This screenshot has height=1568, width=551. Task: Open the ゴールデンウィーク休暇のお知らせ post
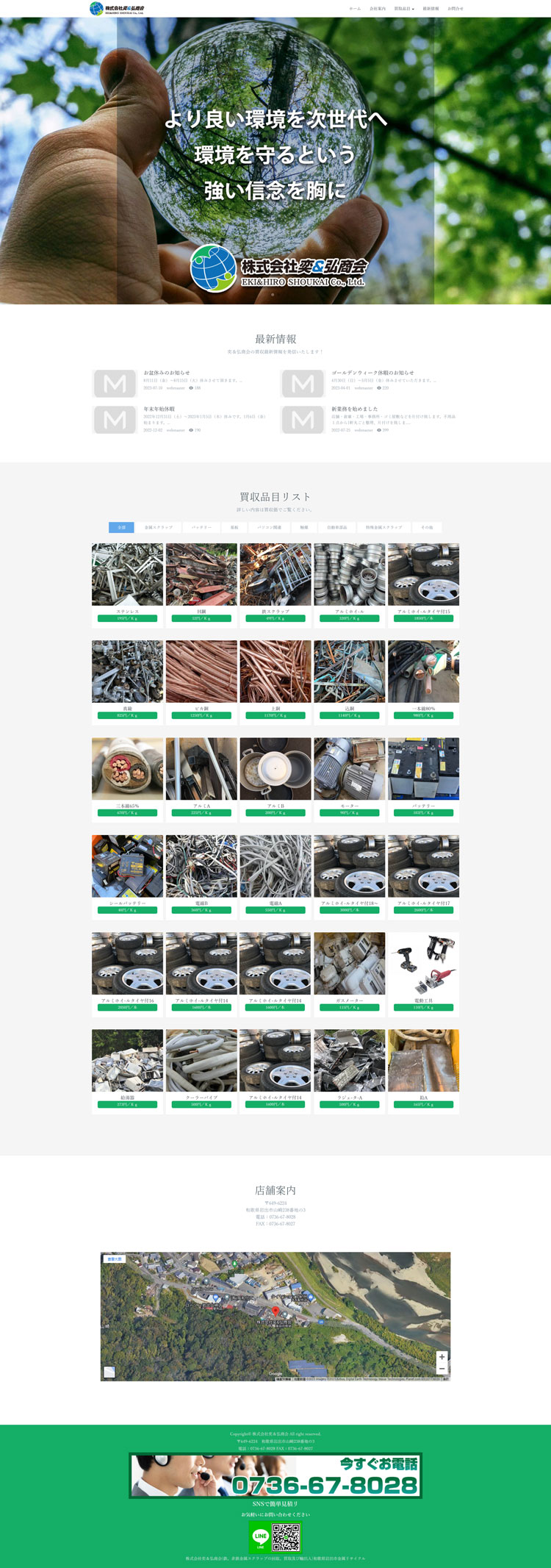tap(372, 373)
